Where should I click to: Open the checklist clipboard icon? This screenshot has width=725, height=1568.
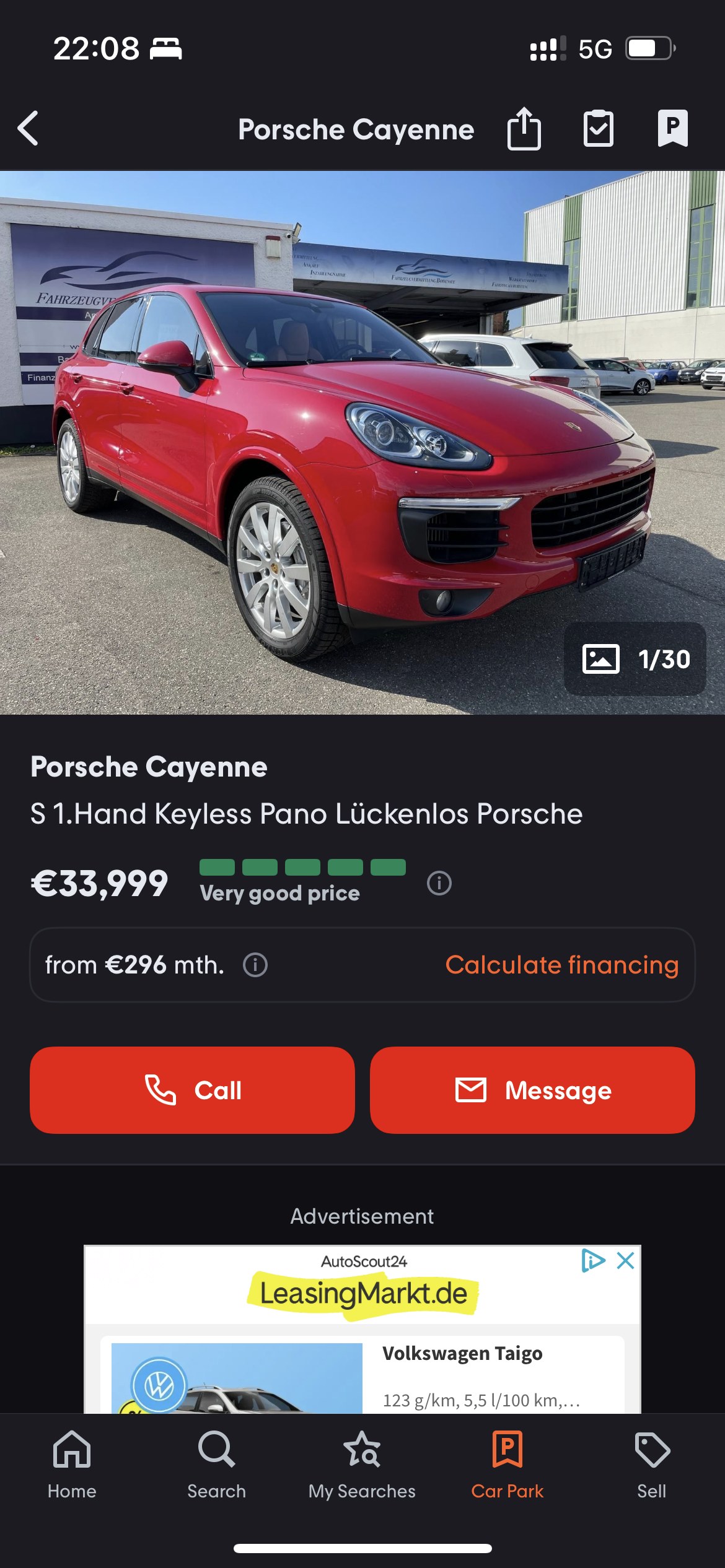[599, 129]
